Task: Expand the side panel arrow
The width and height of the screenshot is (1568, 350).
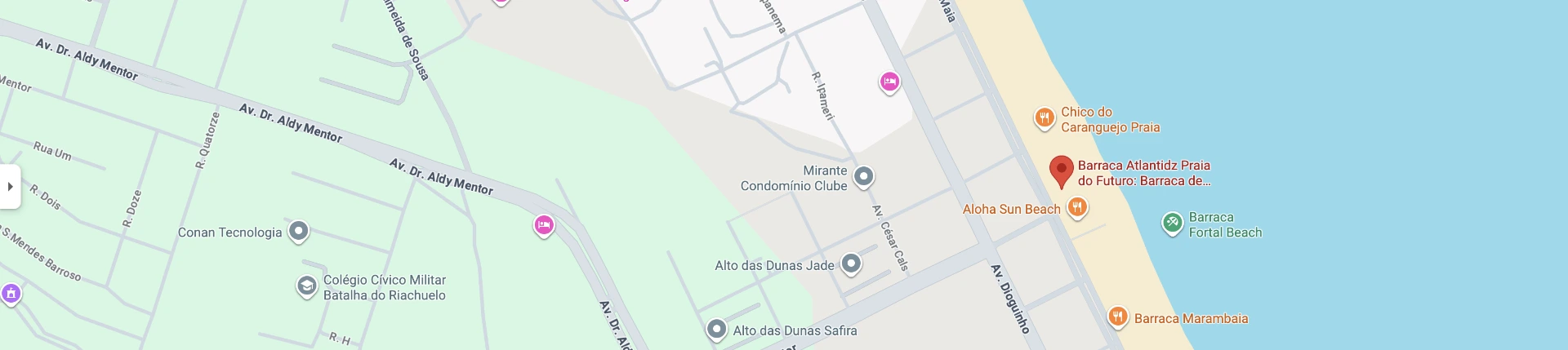Action: pyautogui.click(x=10, y=187)
